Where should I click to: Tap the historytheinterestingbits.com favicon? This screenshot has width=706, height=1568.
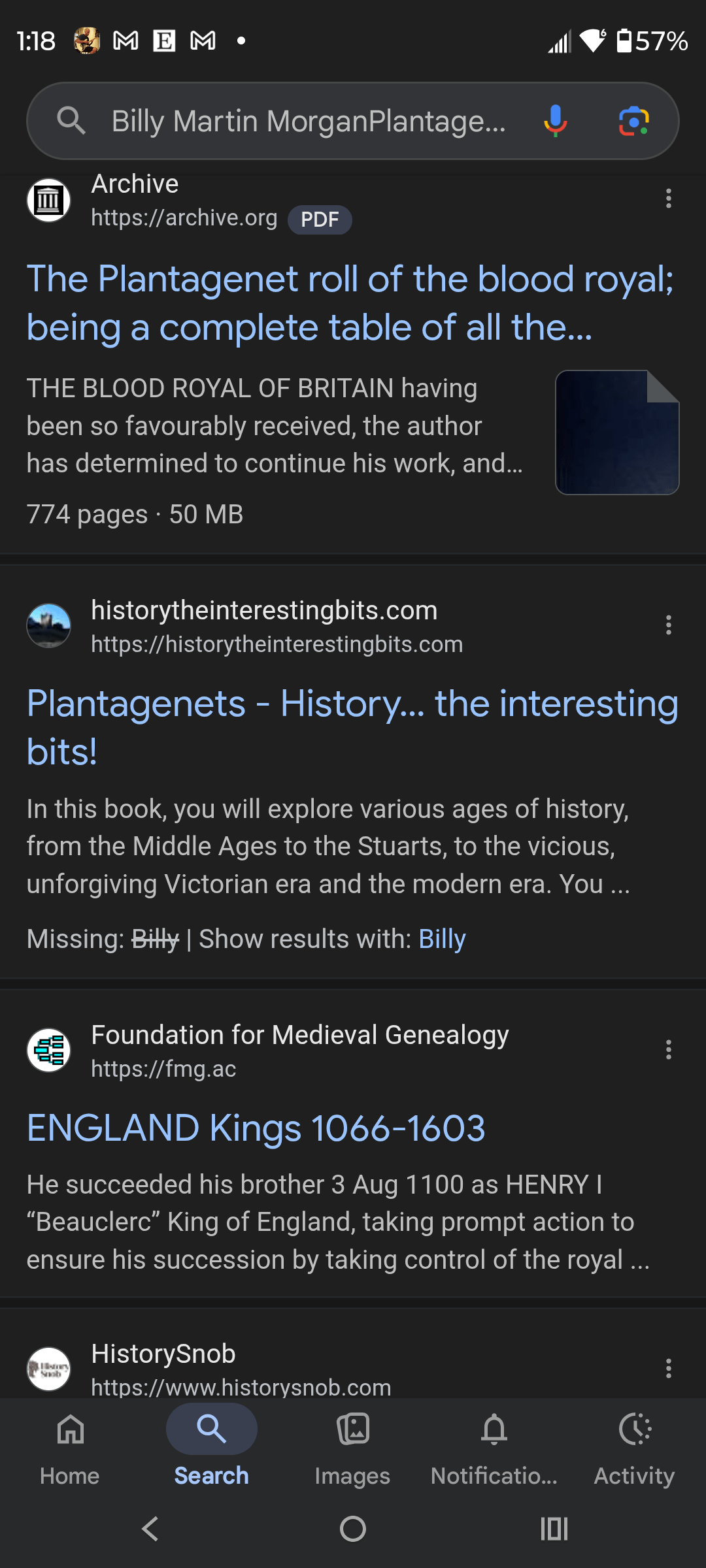48,625
